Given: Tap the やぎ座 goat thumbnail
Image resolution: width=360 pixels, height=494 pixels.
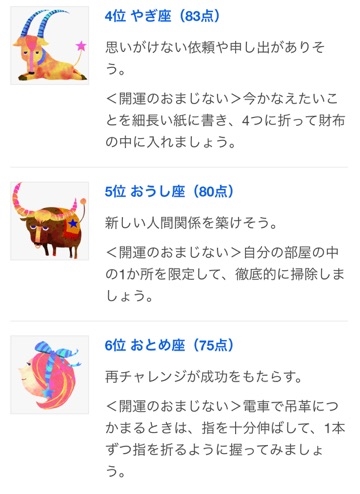Looking at the screenshot, I should [x=50, y=45].
